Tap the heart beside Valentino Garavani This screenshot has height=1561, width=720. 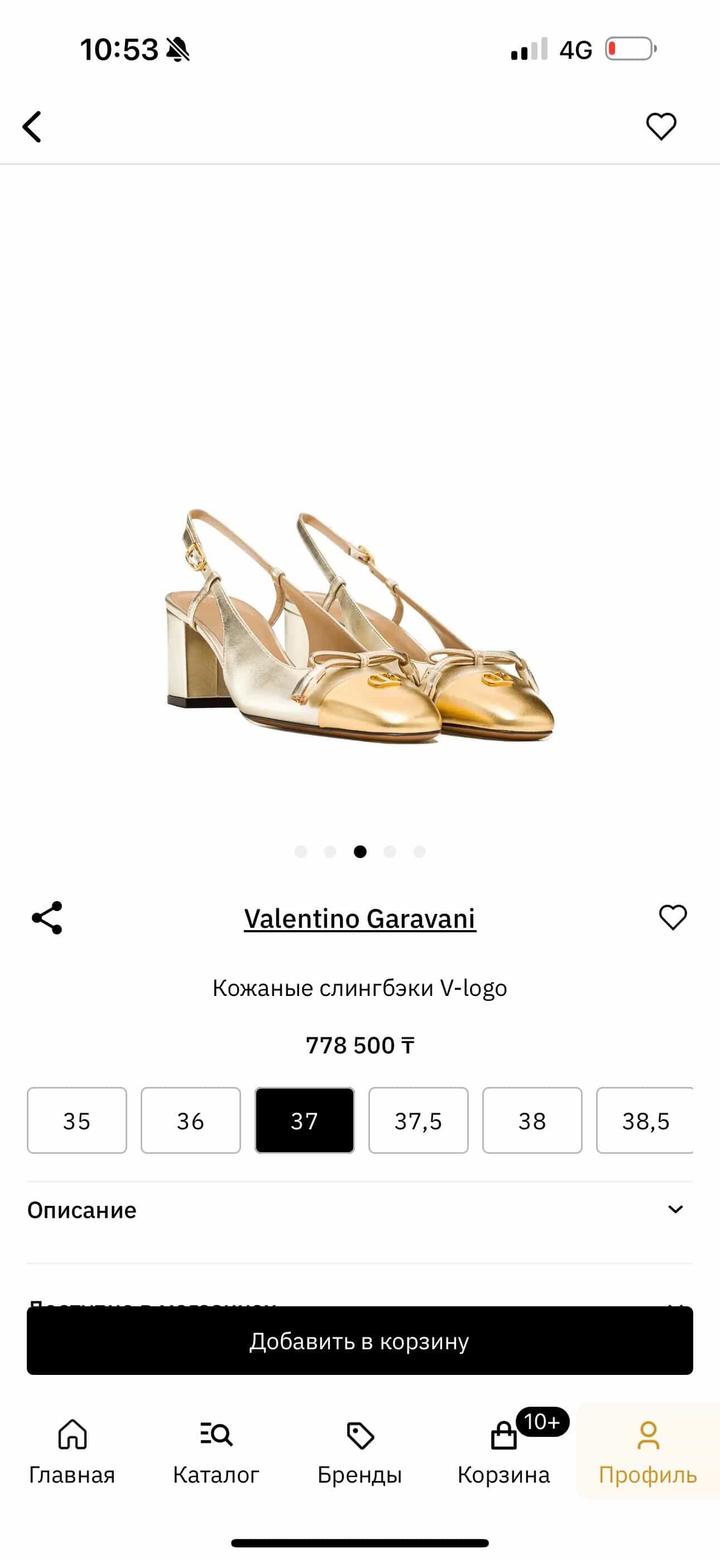(673, 917)
